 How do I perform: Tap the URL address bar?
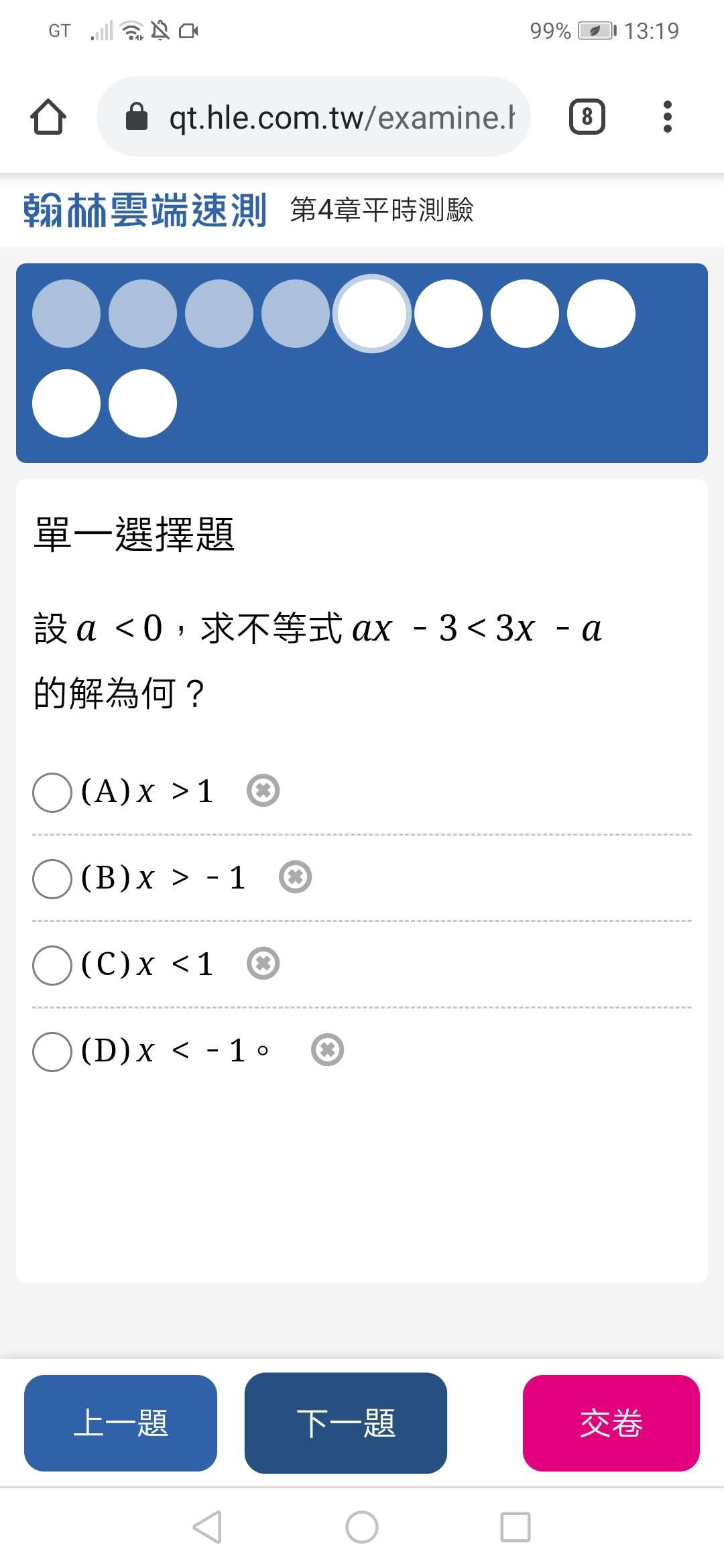314,117
